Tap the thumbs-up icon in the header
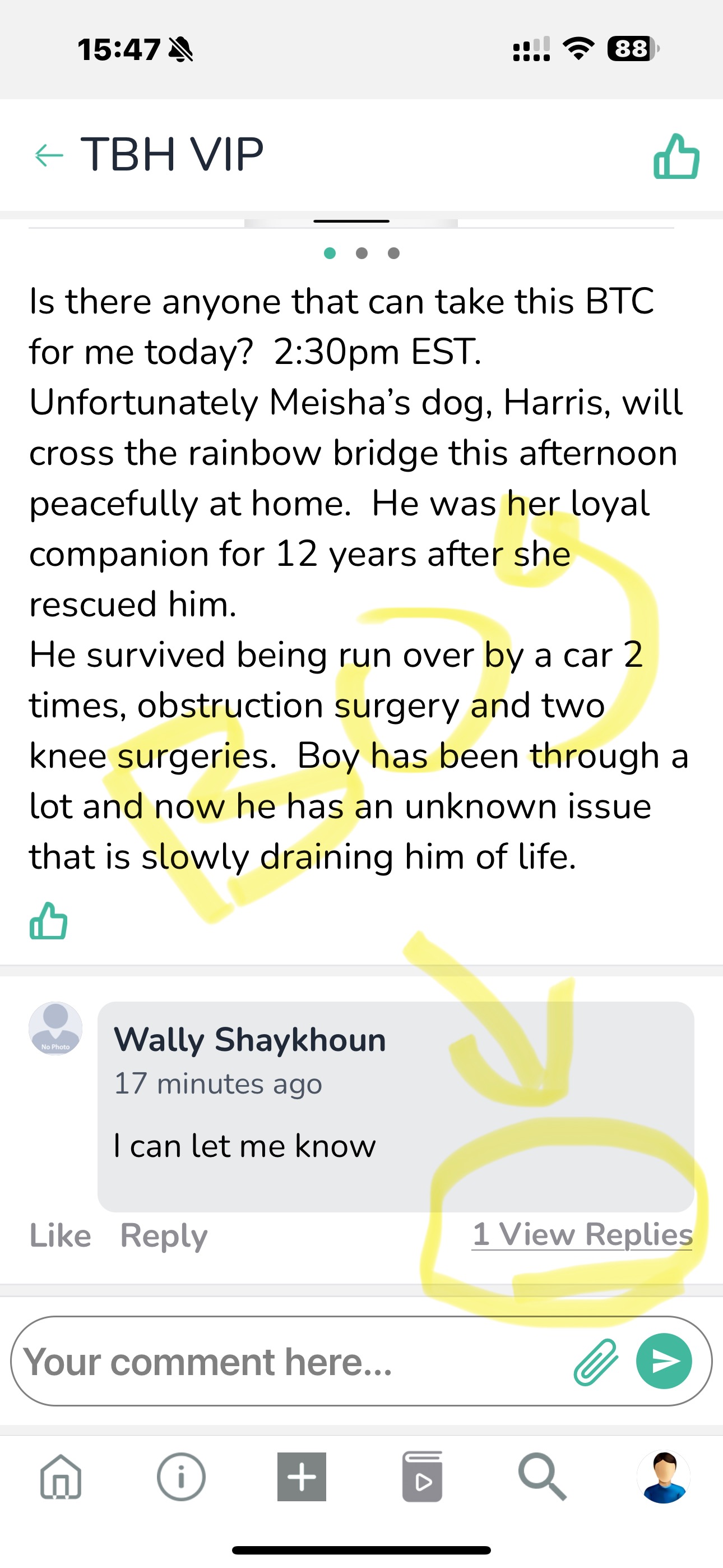The height and width of the screenshot is (1568, 723). pyautogui.click(x=676, y=156)
